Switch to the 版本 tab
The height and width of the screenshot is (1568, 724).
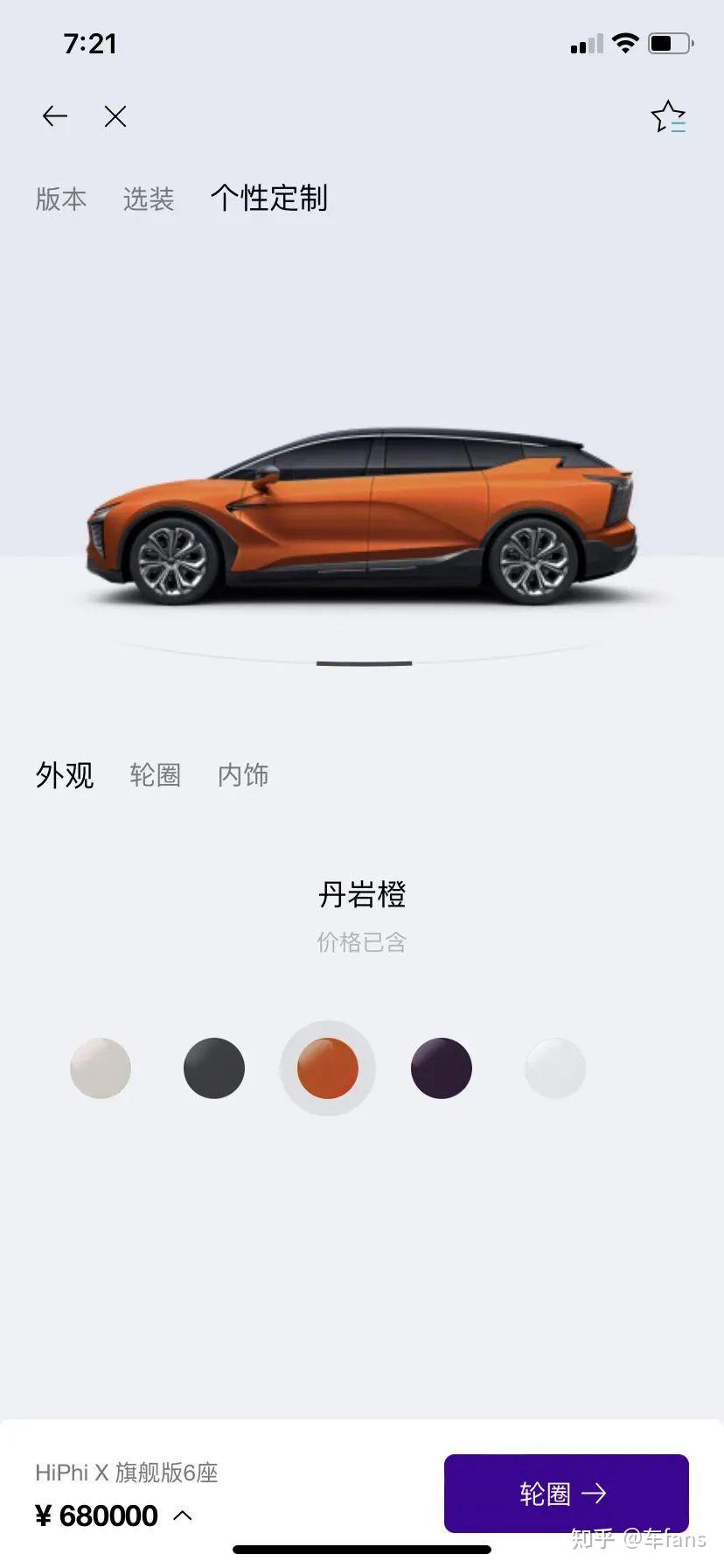point(61,199)
